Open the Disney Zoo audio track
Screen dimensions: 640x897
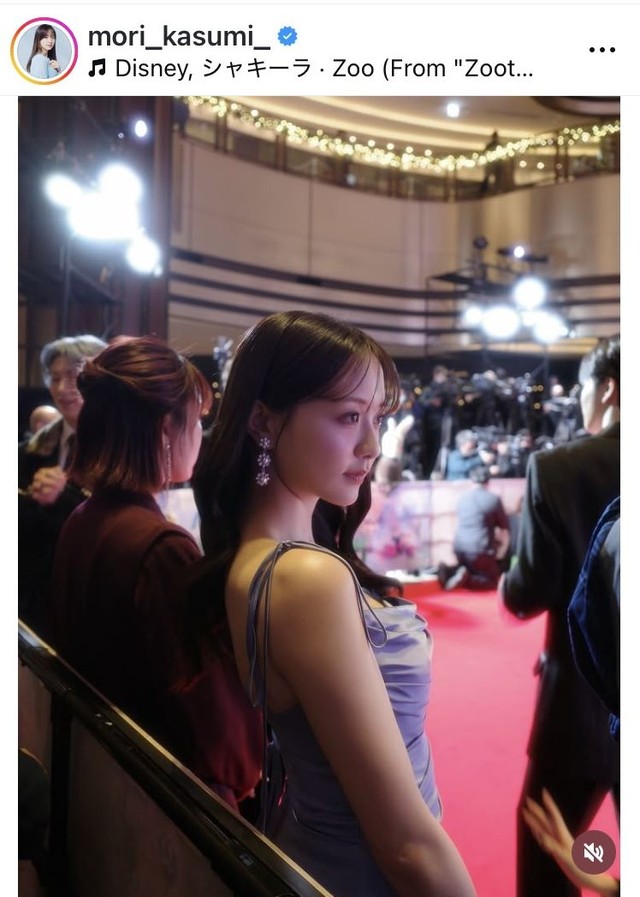click(322, 68)
